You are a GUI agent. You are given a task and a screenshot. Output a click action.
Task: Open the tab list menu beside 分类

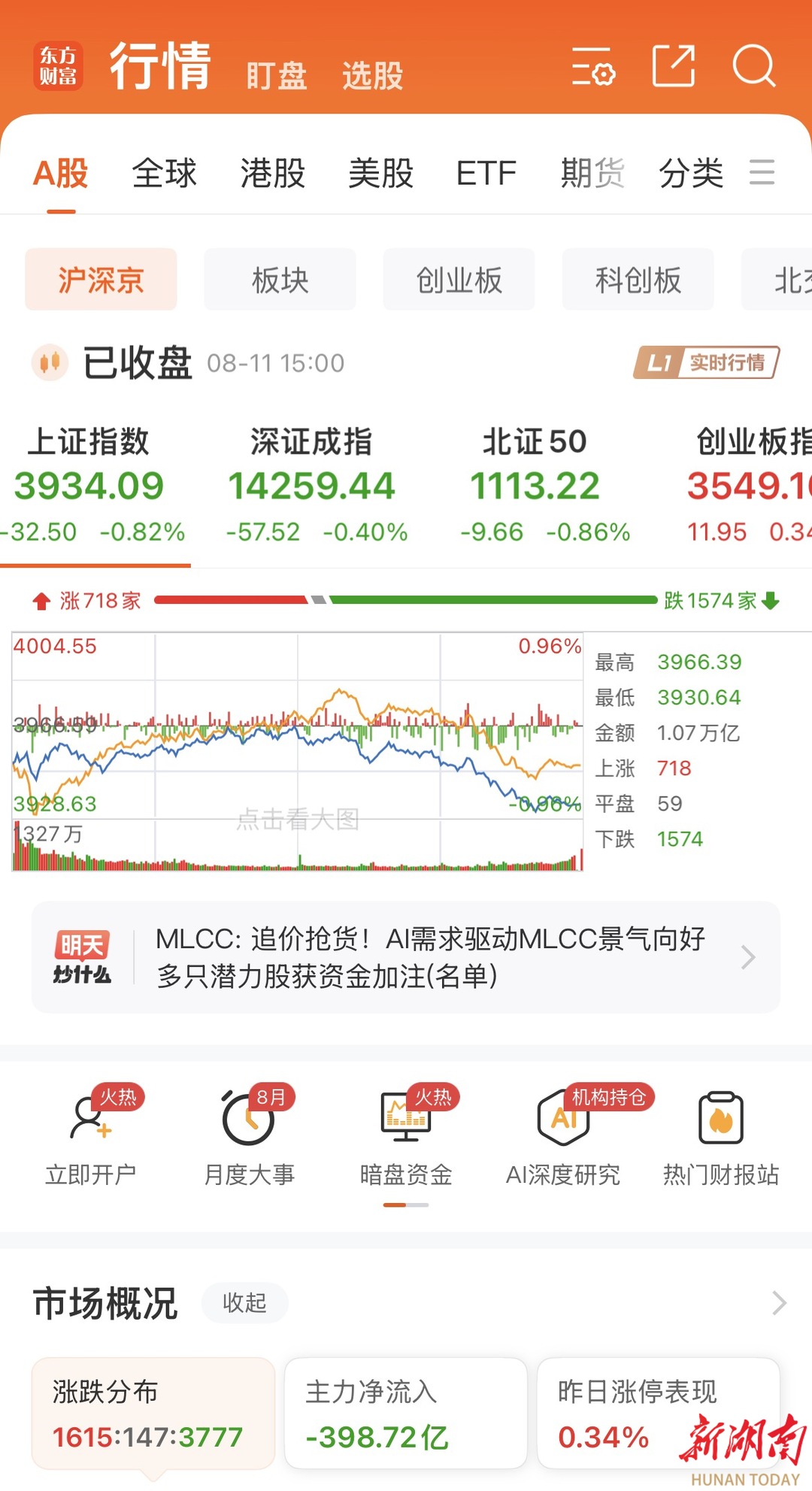(762, 173)
